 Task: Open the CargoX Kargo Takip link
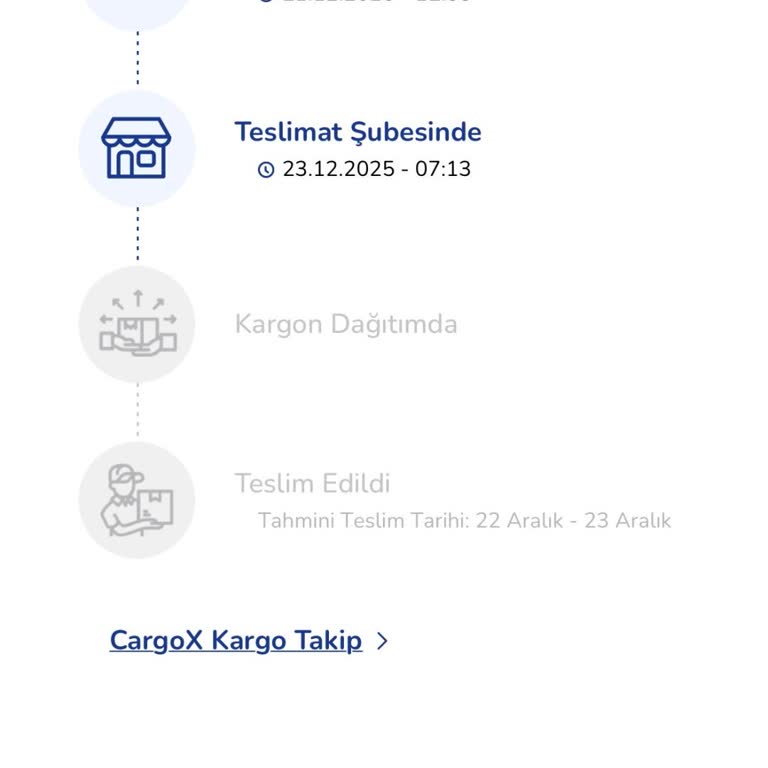(236, 640)
